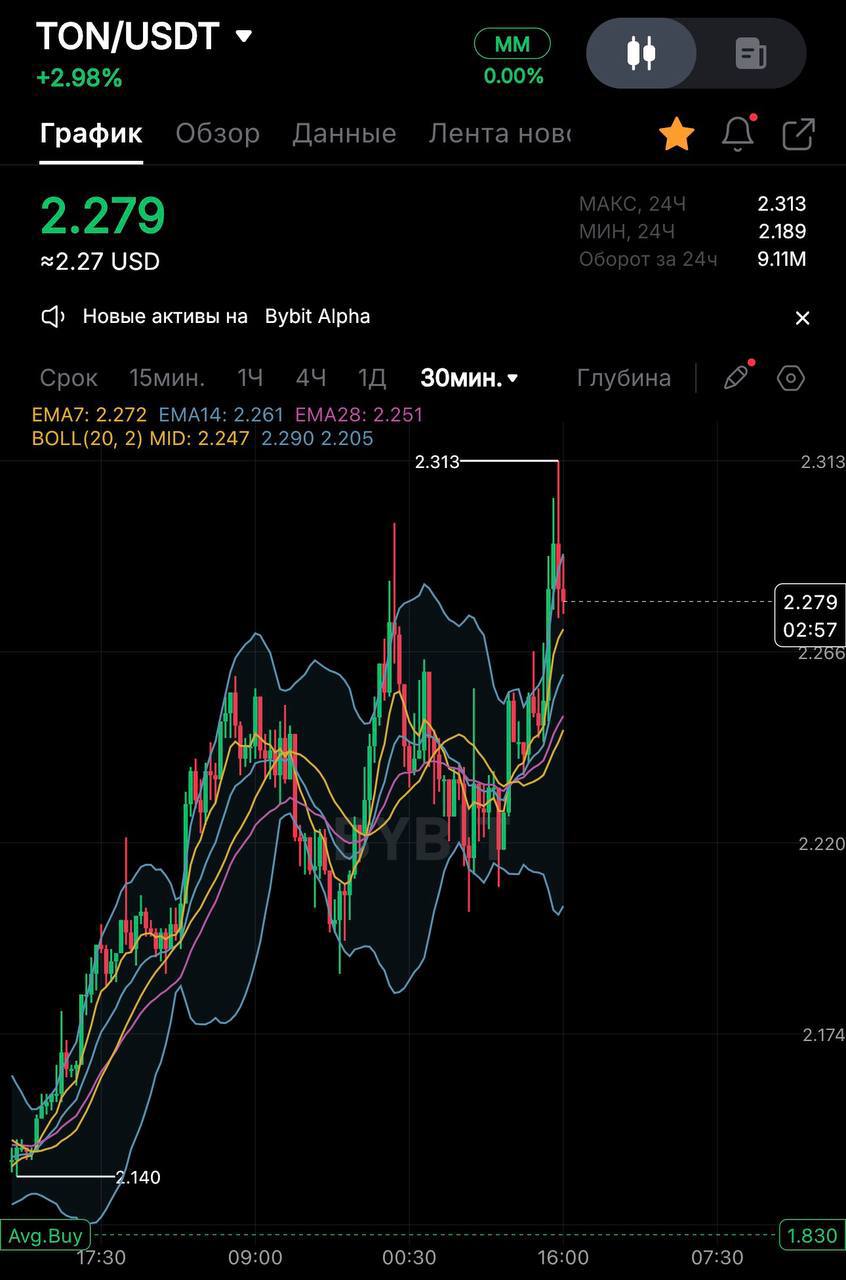Open price alerts bell
Viewport: 846px width, 1280px height.
738,134
